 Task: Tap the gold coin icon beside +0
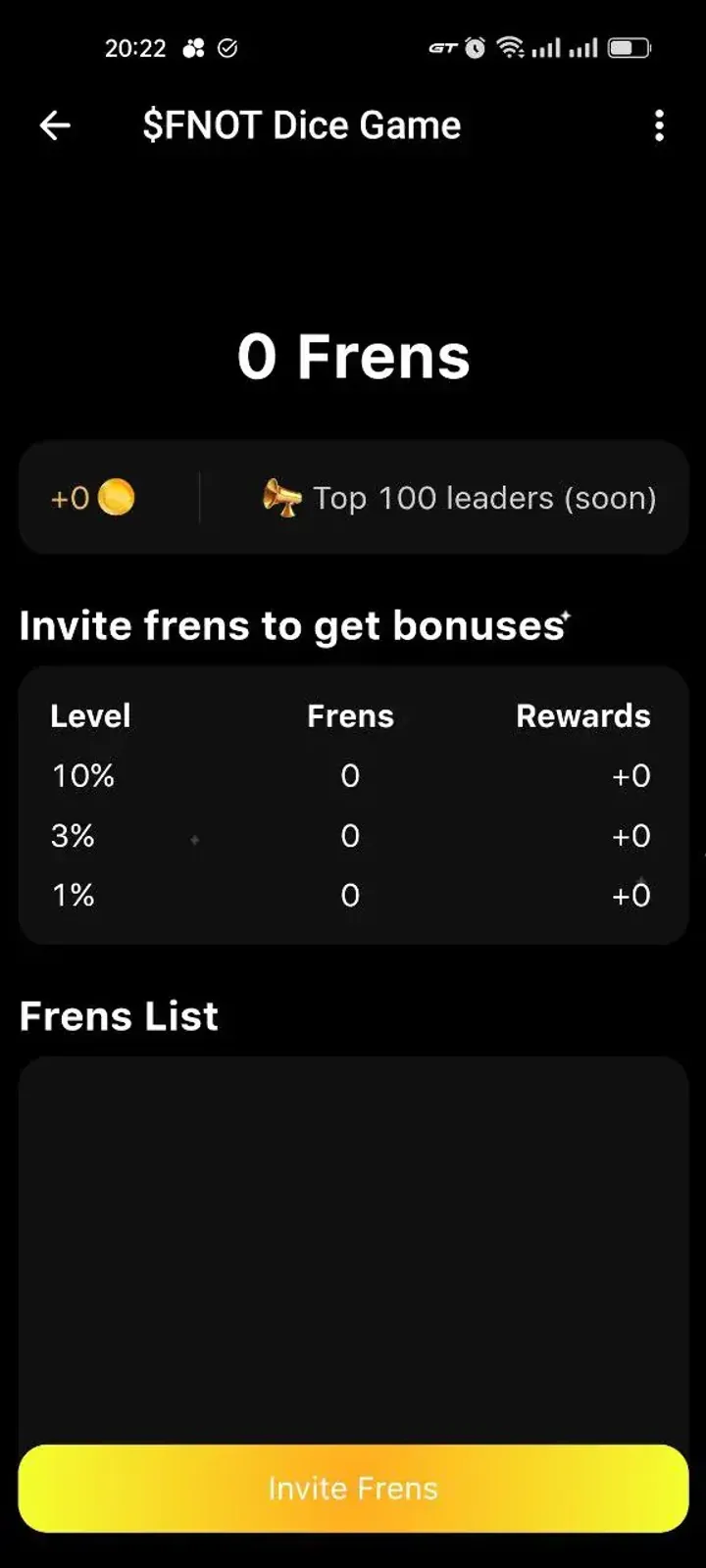(x=116, y=498)
